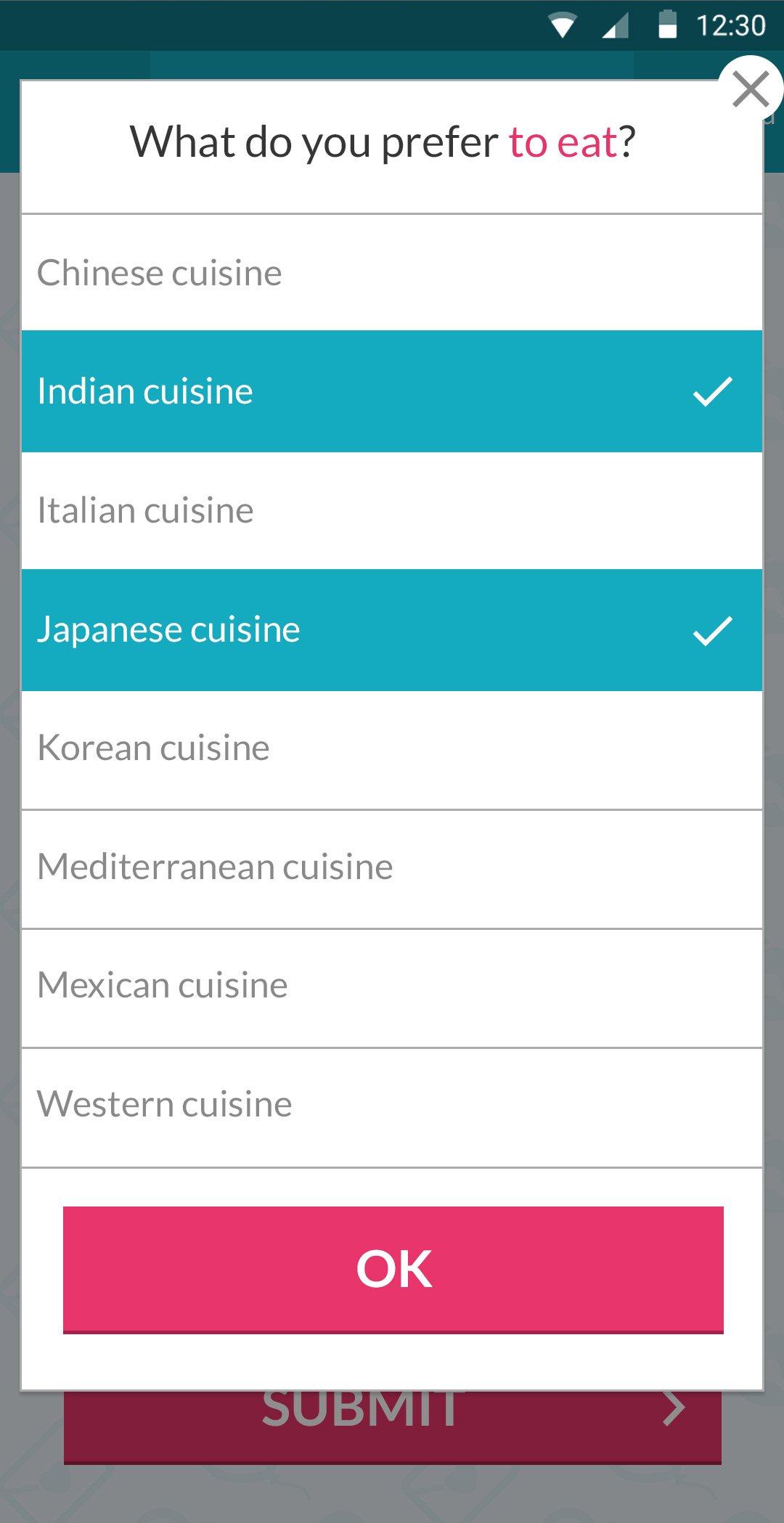This screenshot has width=784, height=1523.
Task: Select Chinese cuisine option
Action: point(392,273)
